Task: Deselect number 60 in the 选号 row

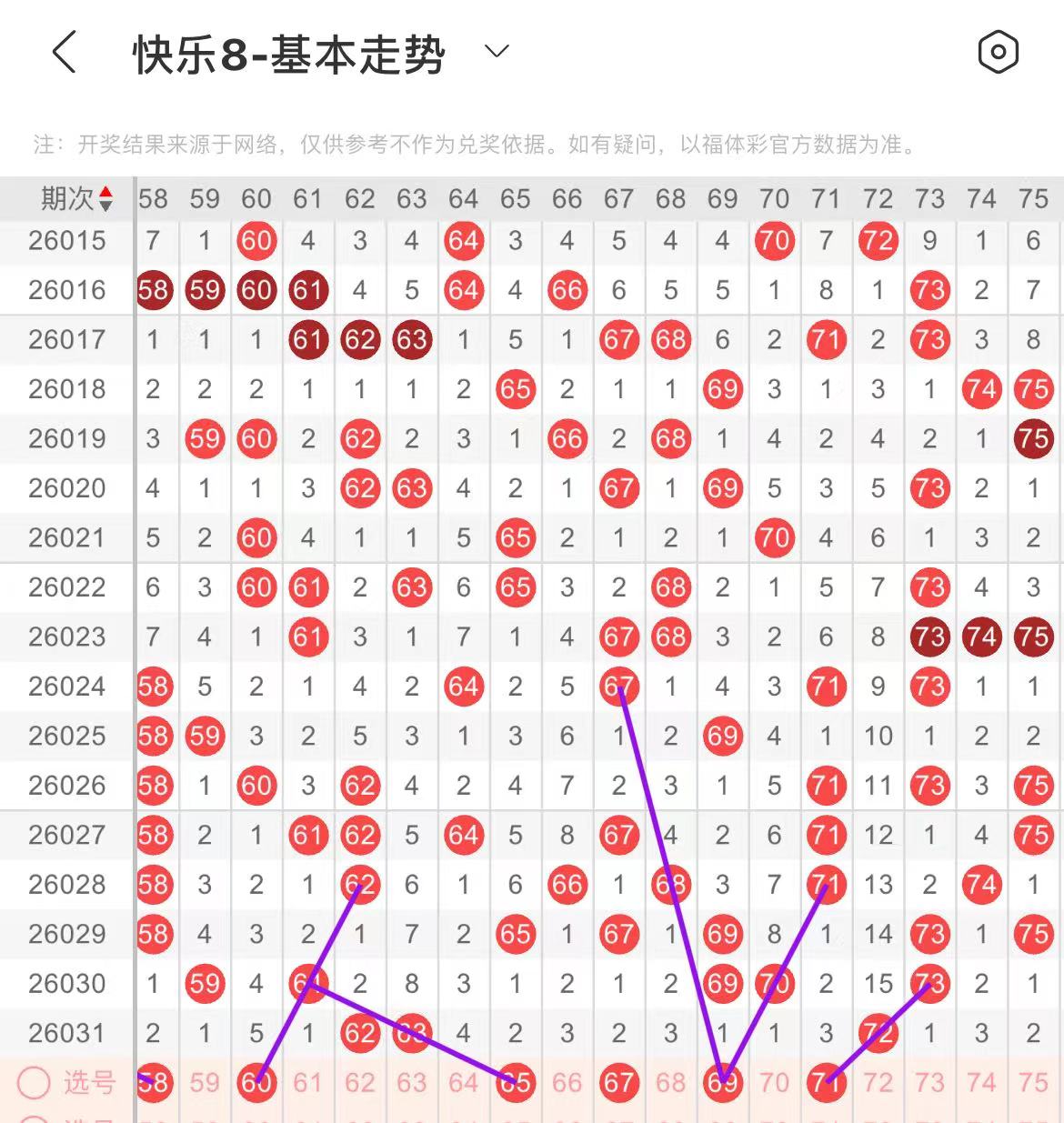Action: [256, 1082]
